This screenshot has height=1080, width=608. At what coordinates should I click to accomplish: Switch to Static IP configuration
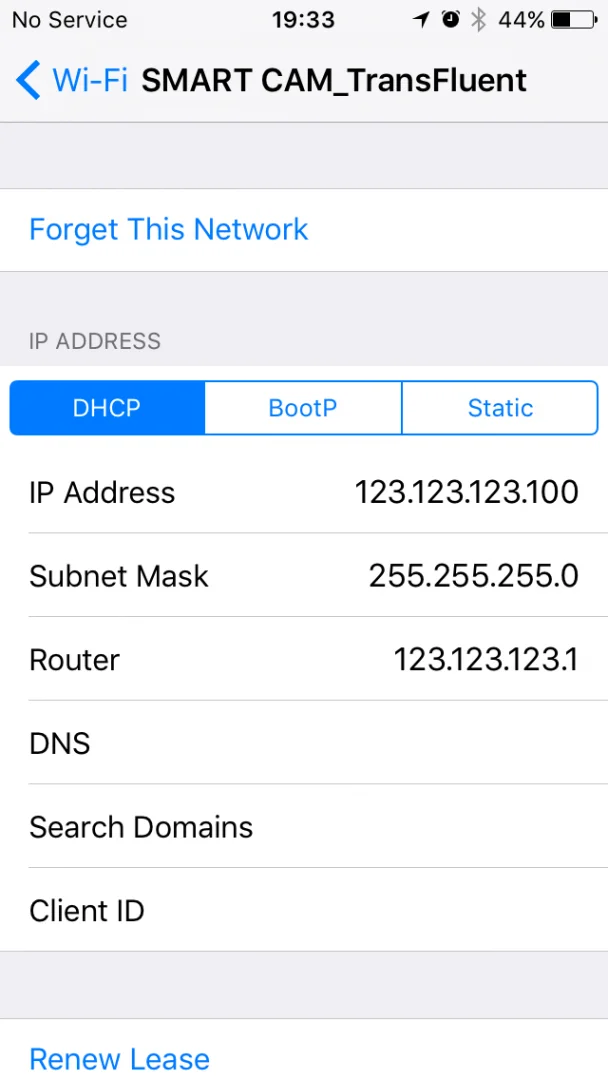pyautogui.click(x=500, y=408)
